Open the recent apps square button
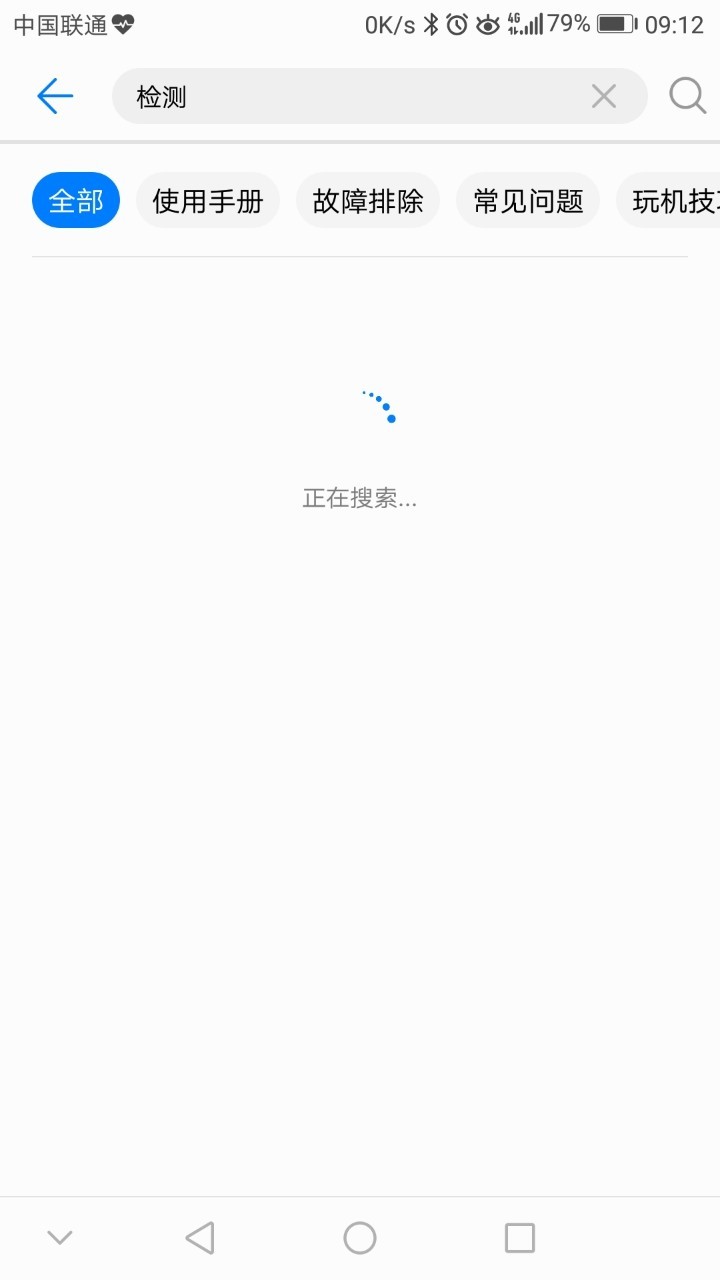Image resolution: width=720 pixels, height=1280 pixels. 519,1237
